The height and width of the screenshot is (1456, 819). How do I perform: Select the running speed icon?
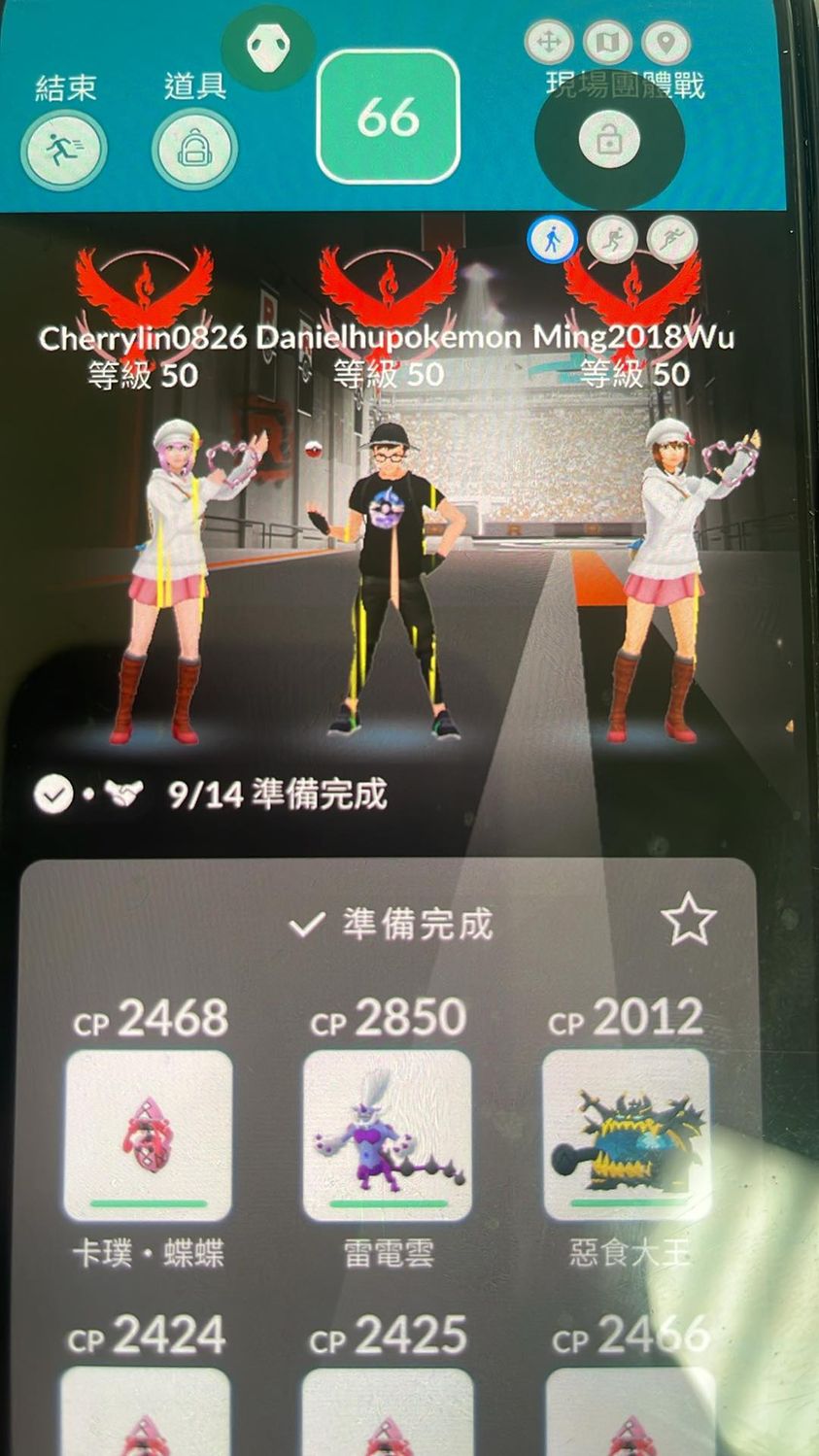click(612, 239)
